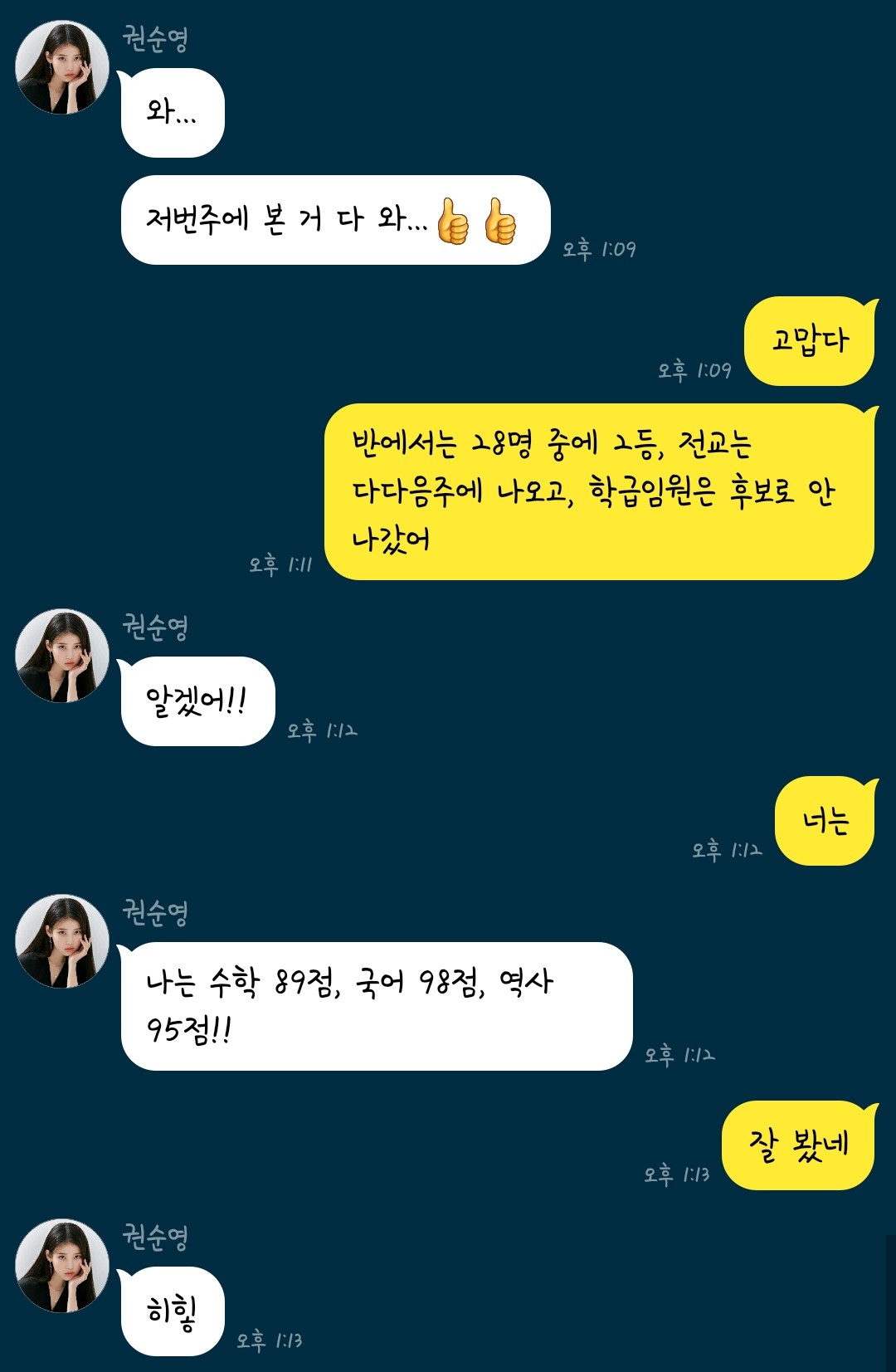Screen dimensions: 896x1372
Task: Tap 권순영's avatar next to the 수학 89점 message
Action: (62, 941)
